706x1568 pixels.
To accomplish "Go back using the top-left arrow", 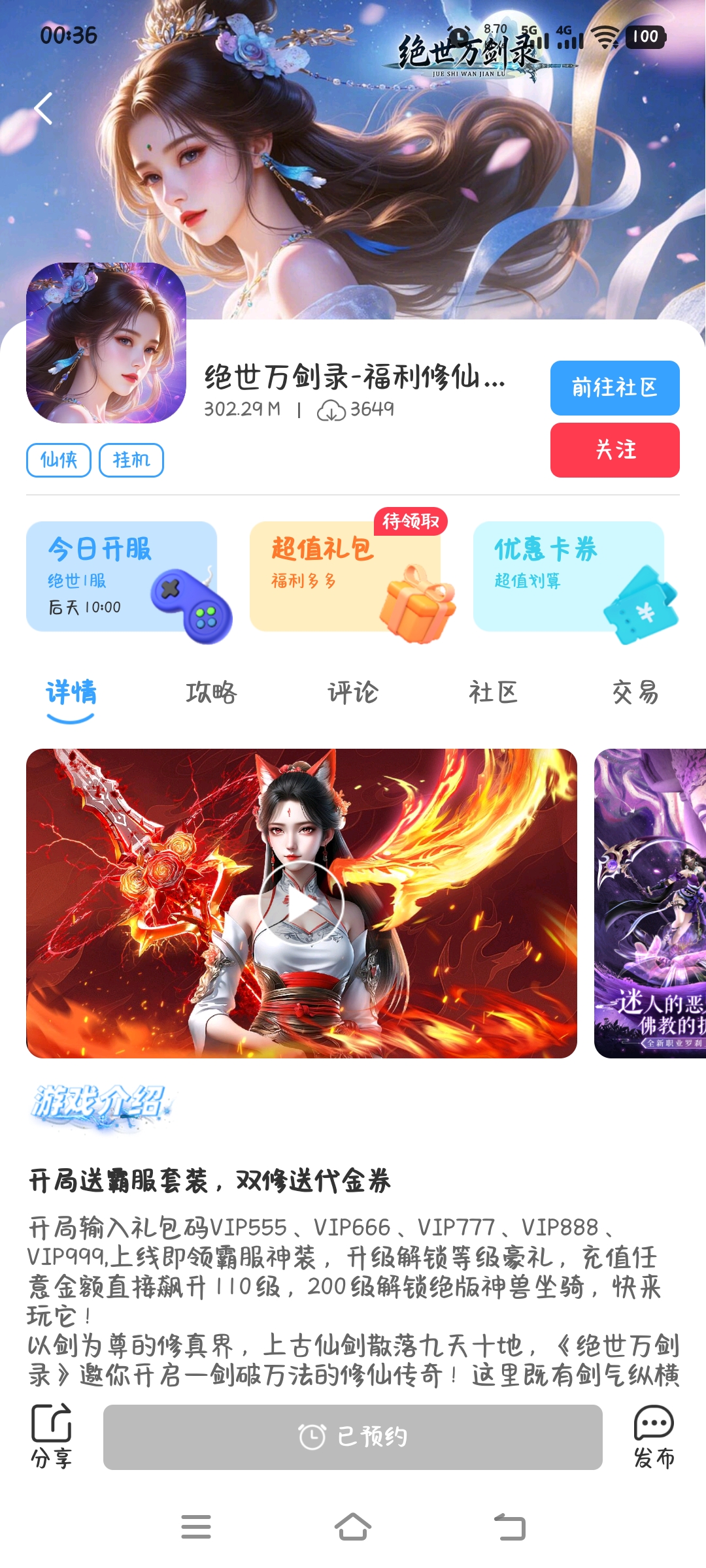I will pos(43,108).
